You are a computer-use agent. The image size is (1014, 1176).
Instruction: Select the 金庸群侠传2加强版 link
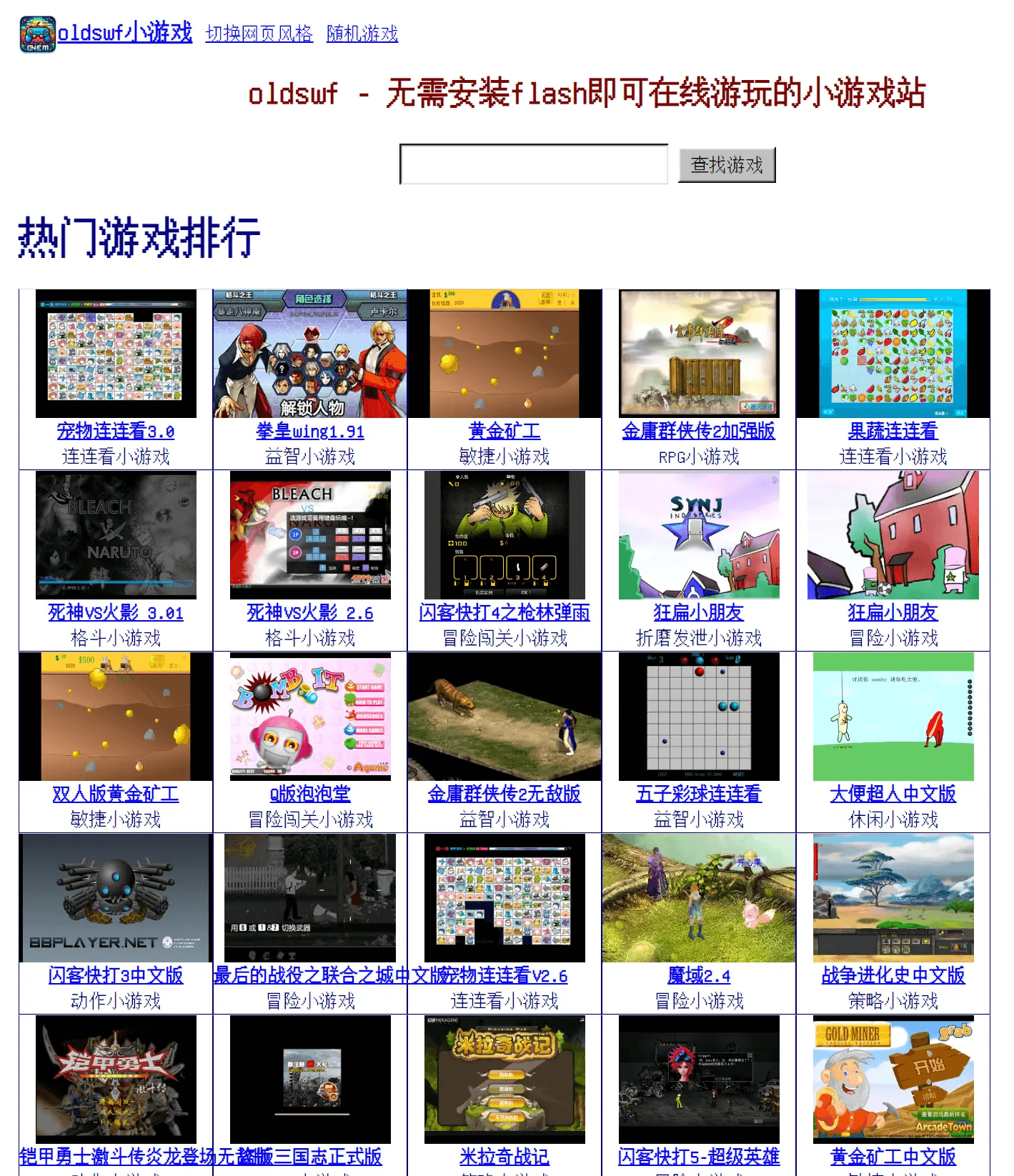tap(698, 431)
